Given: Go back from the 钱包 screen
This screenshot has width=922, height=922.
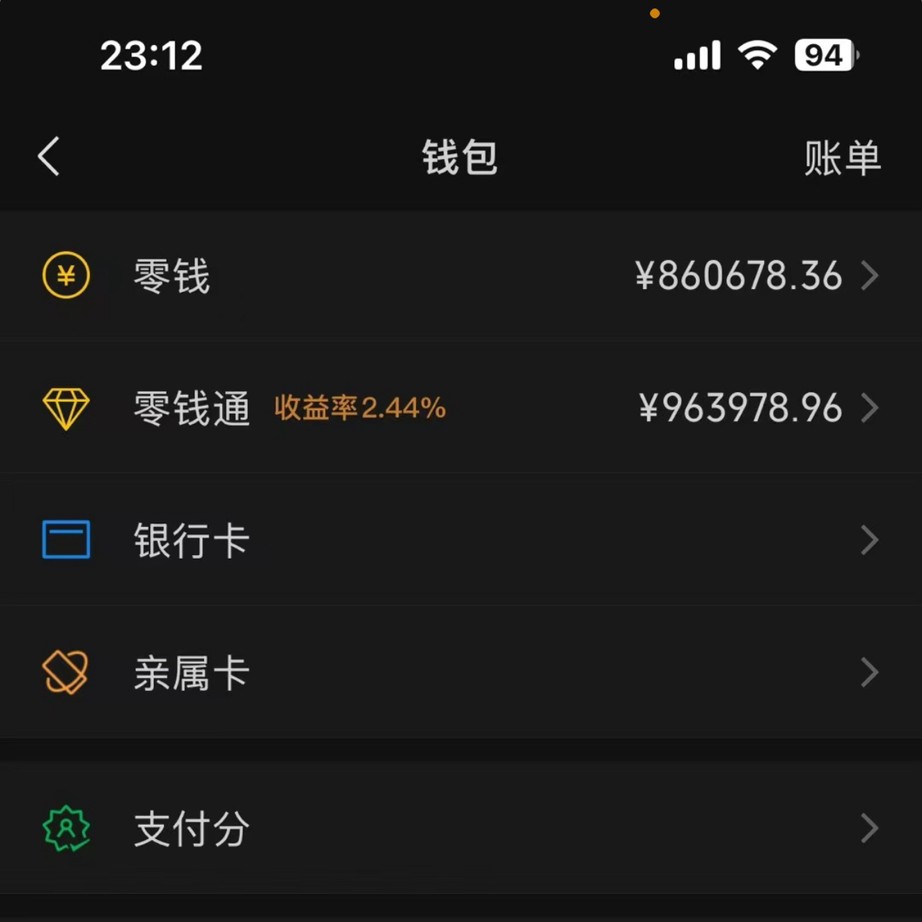Looking at the screenshot, I should [x=49, y=157].
